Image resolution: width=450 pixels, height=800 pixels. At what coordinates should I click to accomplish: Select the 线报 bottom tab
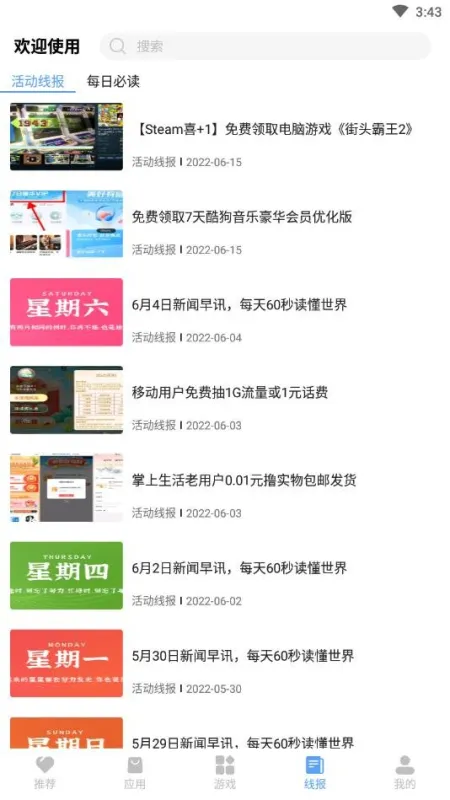click(315, 772)
